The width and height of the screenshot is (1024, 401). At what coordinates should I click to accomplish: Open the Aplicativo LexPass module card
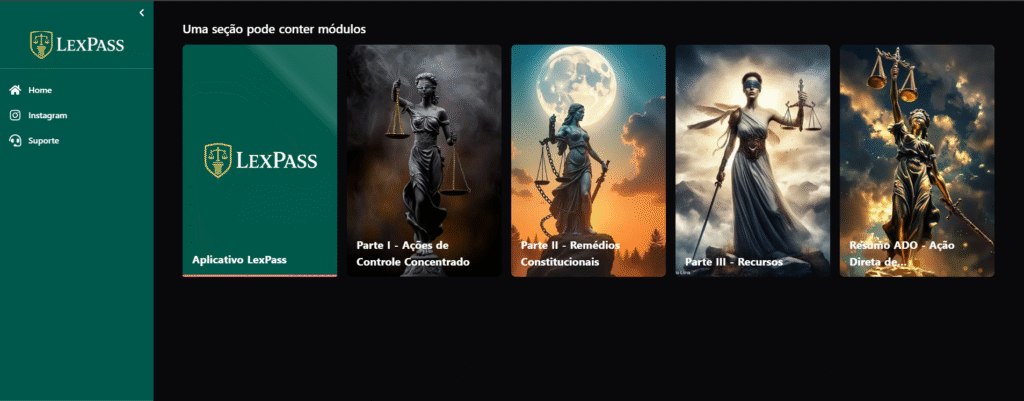point(260,160)
